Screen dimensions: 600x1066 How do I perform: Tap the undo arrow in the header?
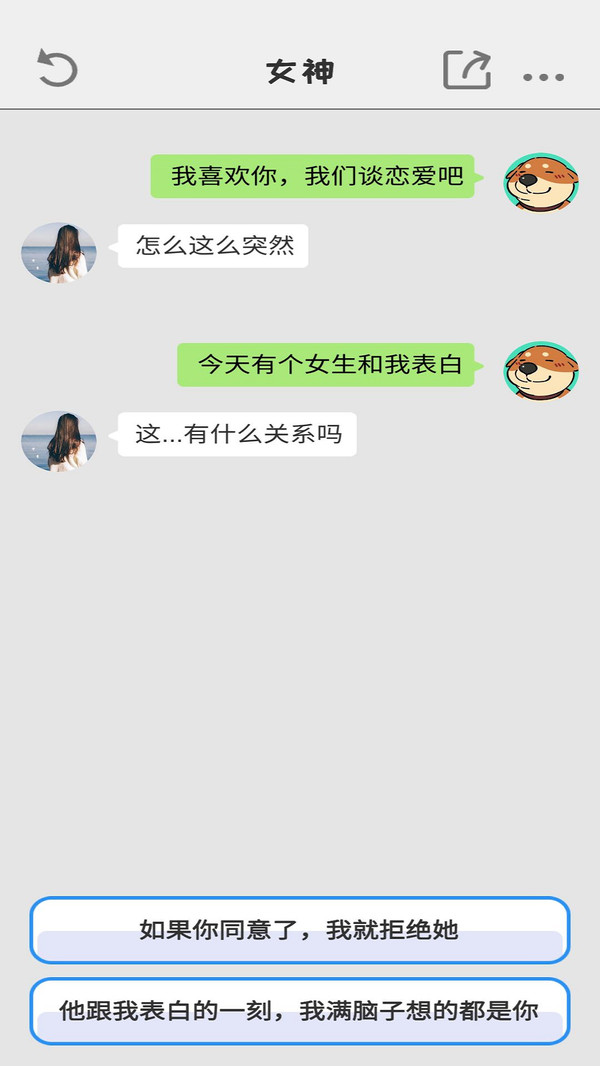(57, 69)
